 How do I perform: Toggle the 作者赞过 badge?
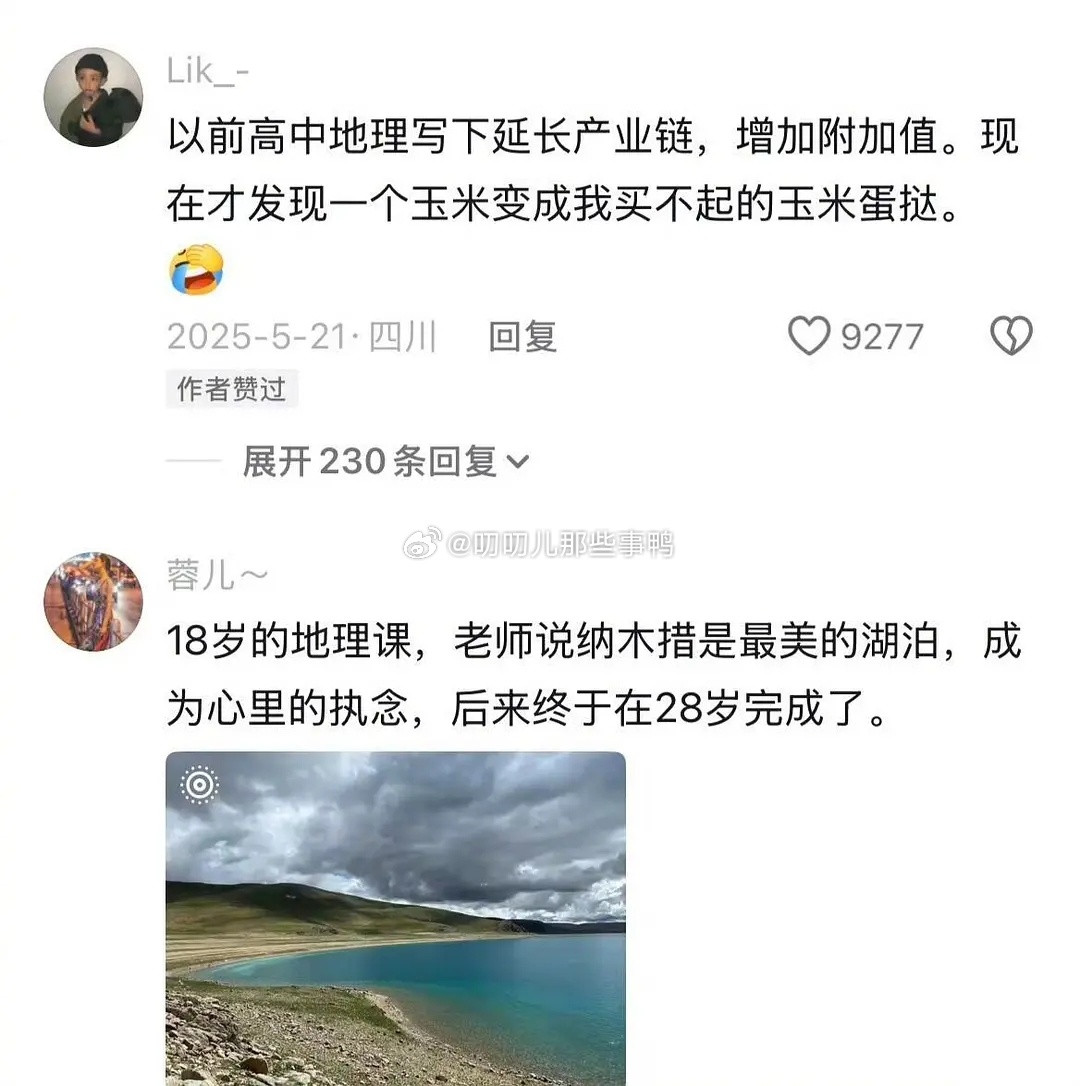tap(231, 389)
